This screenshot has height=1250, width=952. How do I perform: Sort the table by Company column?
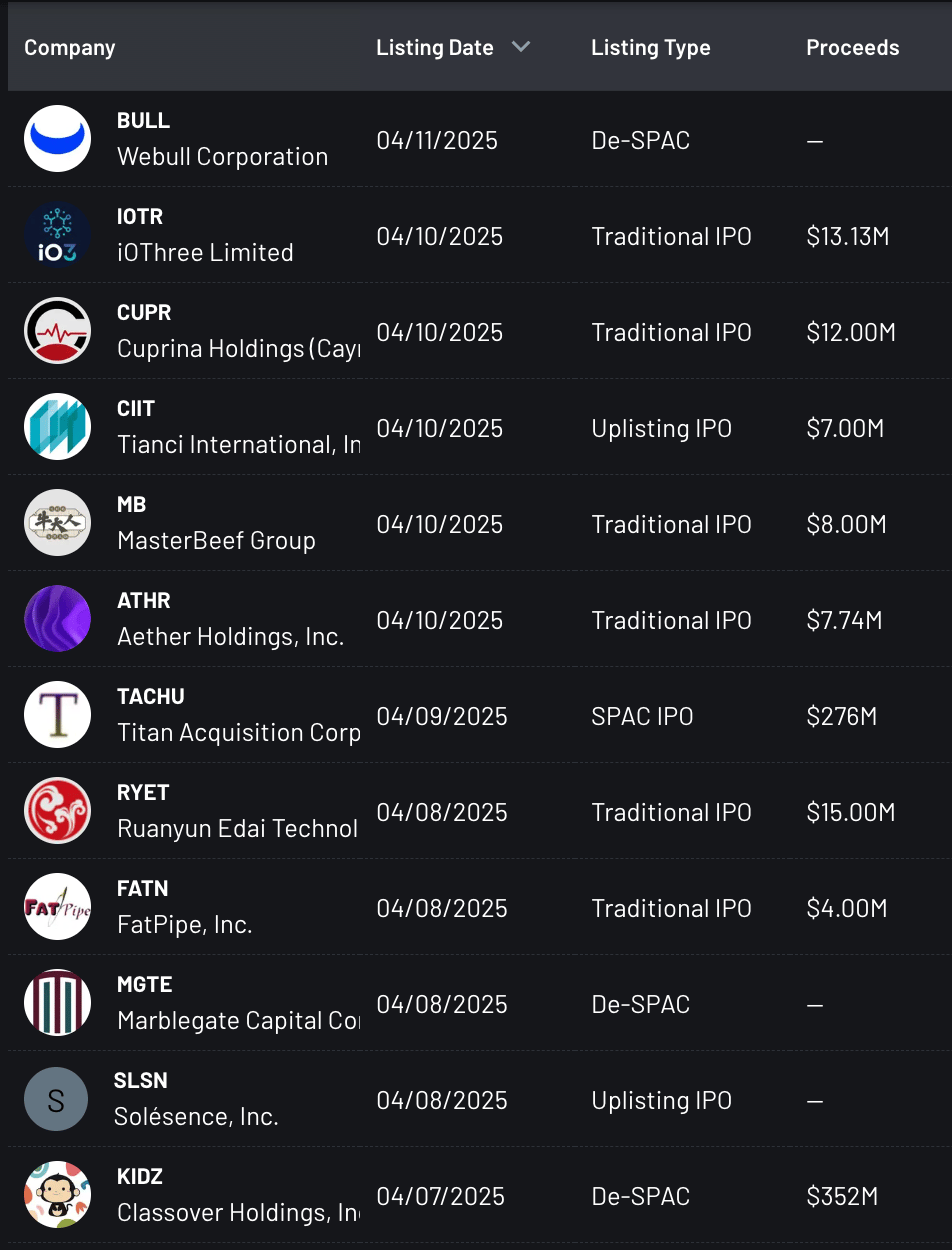click(x=70, y=47)
